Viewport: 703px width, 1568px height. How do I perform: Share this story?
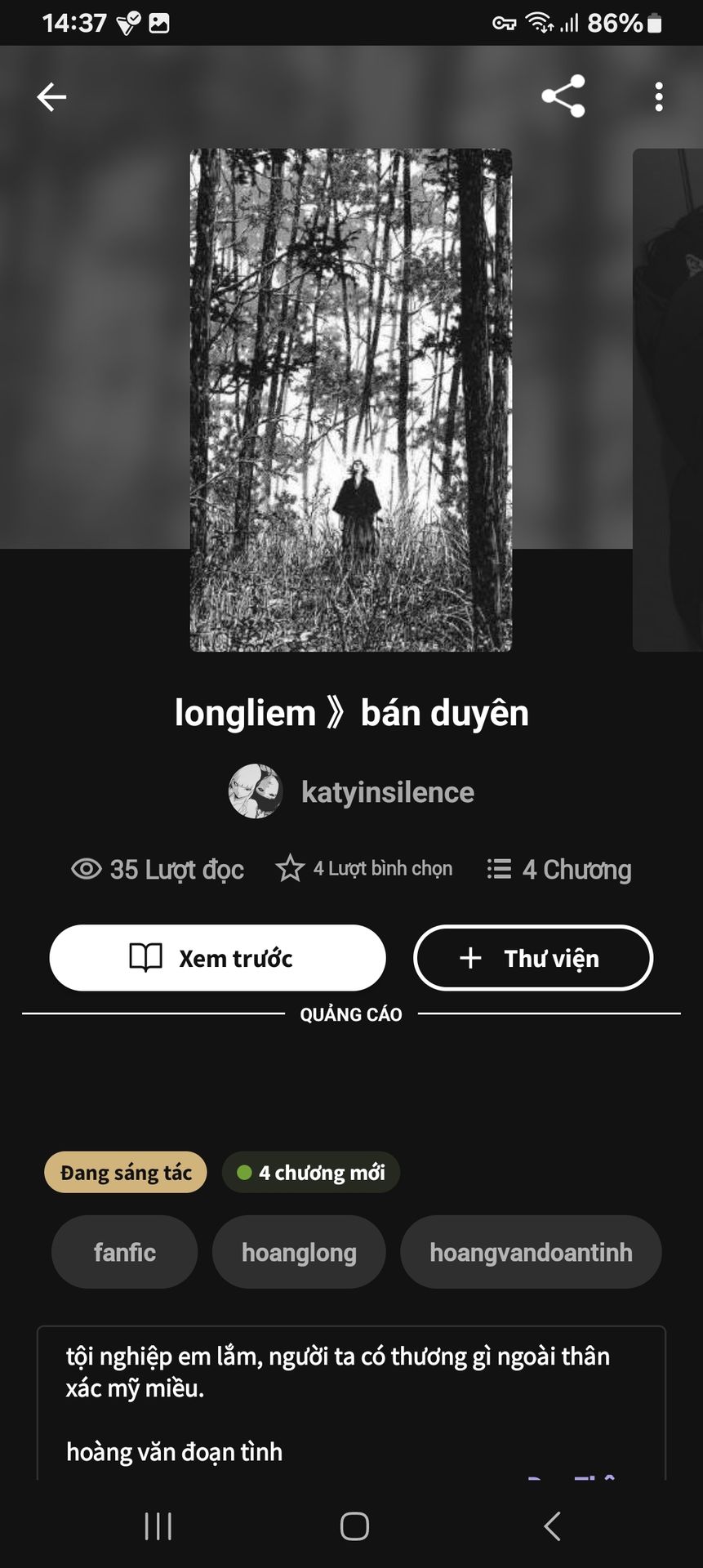pyautogui.click(x=563, y=96)
